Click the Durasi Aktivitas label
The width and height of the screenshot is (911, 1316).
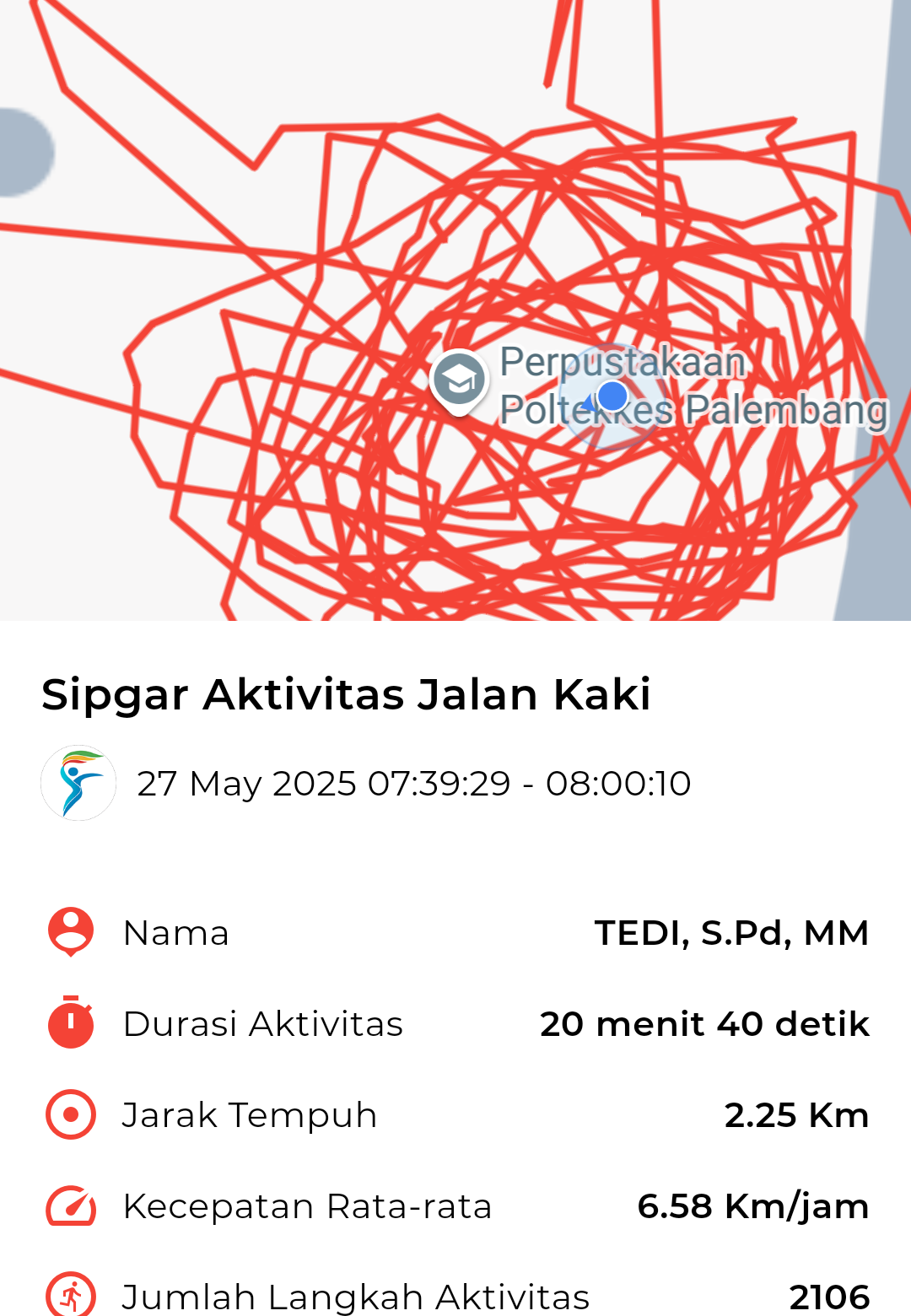[x=263, y=1023]
